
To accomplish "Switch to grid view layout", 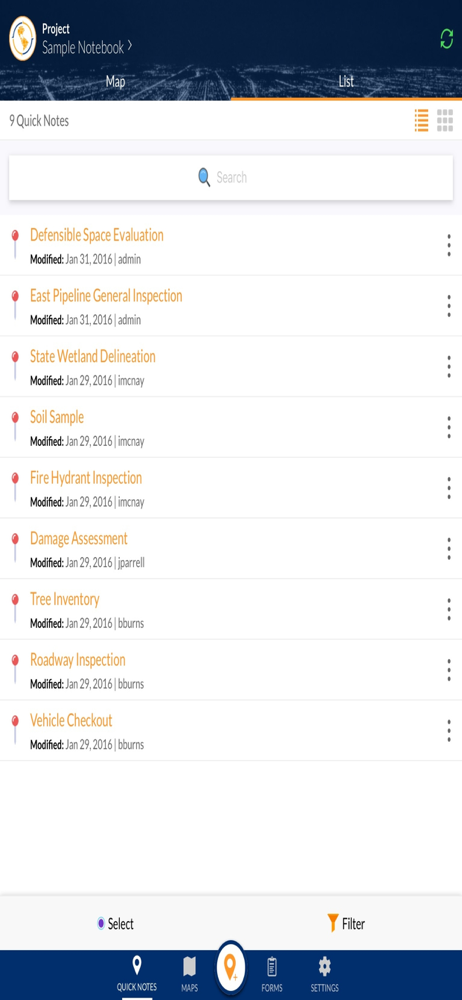I will click(445, 121).
